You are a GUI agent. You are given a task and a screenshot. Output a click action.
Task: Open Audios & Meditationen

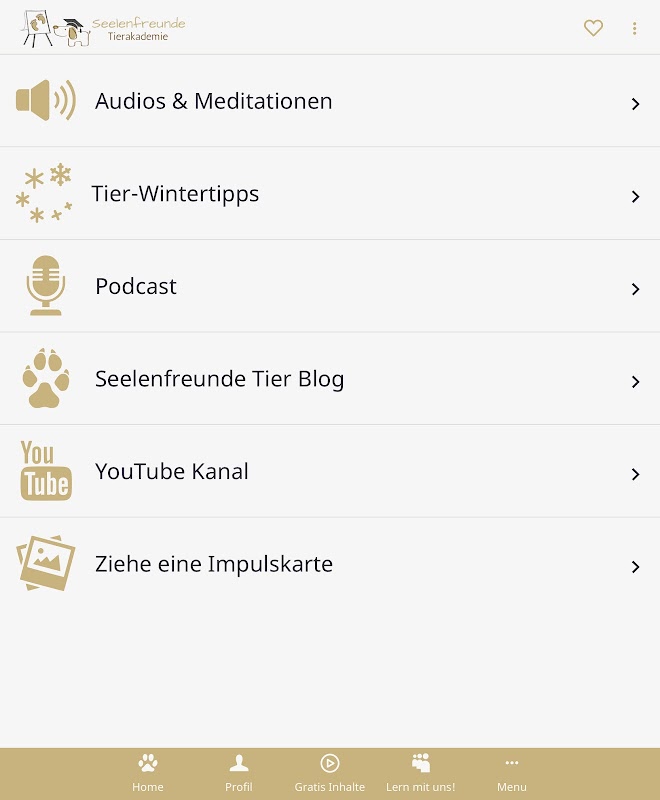point(330,101)
